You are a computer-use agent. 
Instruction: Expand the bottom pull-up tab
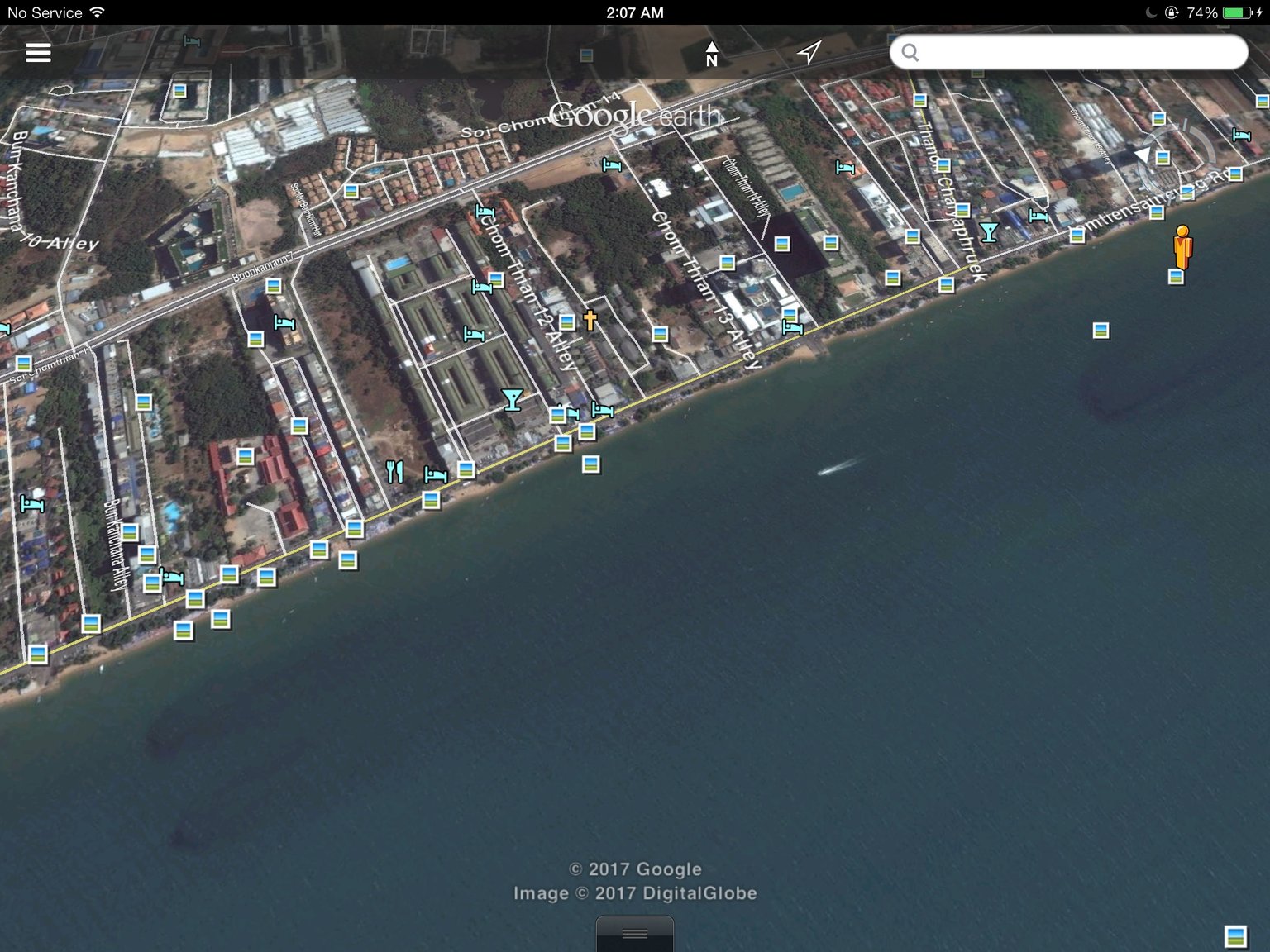coord(634,934)
